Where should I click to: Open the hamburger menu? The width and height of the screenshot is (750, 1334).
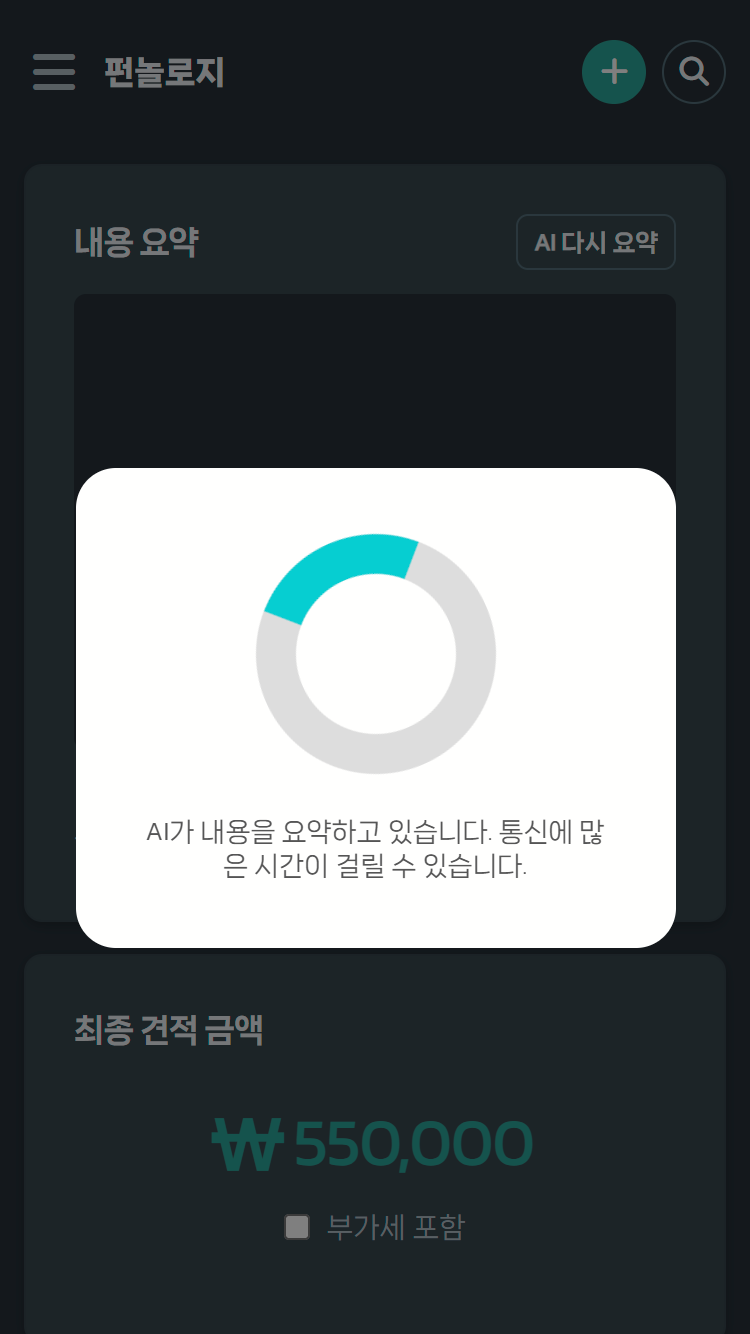click(x=54, y=72)
